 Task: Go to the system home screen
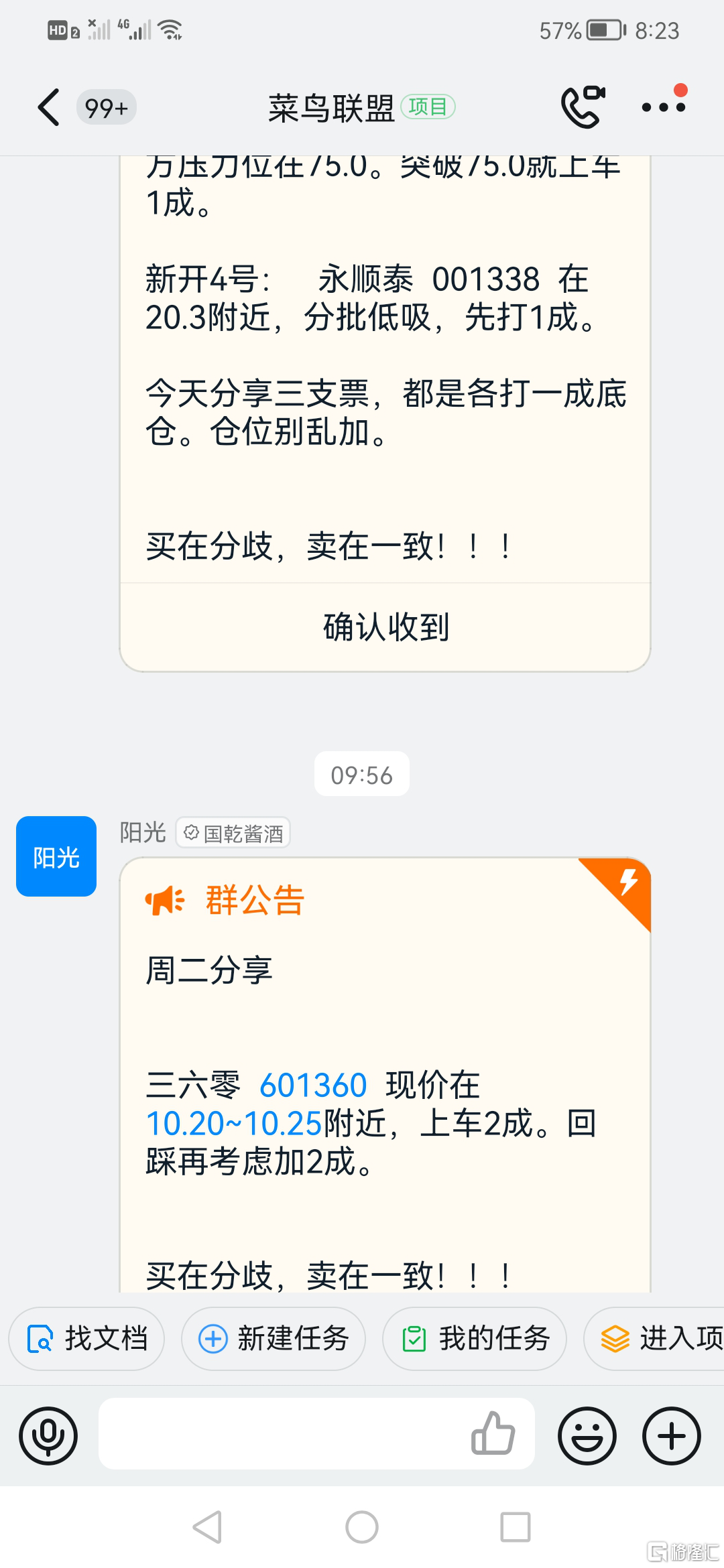click(x=362, y=1528)
